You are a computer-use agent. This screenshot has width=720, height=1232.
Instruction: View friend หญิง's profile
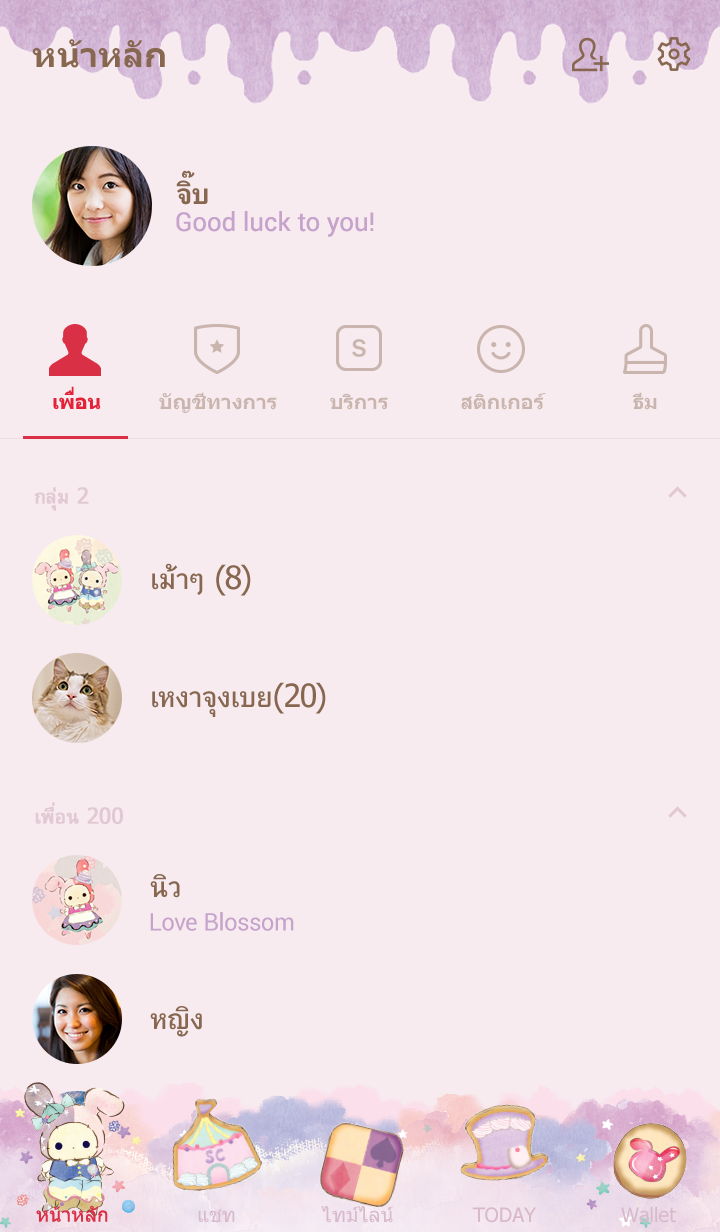pos(176,1019)
